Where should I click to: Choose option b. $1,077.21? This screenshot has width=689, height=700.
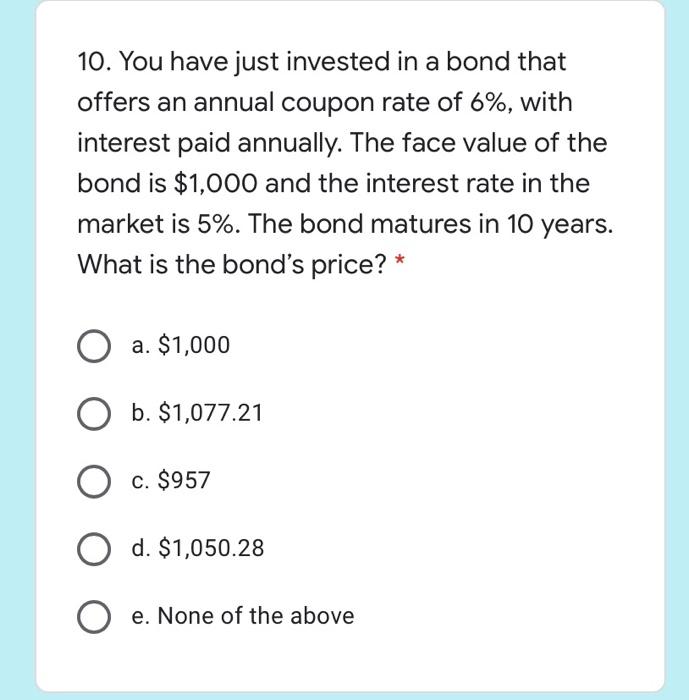click(93, 413)
